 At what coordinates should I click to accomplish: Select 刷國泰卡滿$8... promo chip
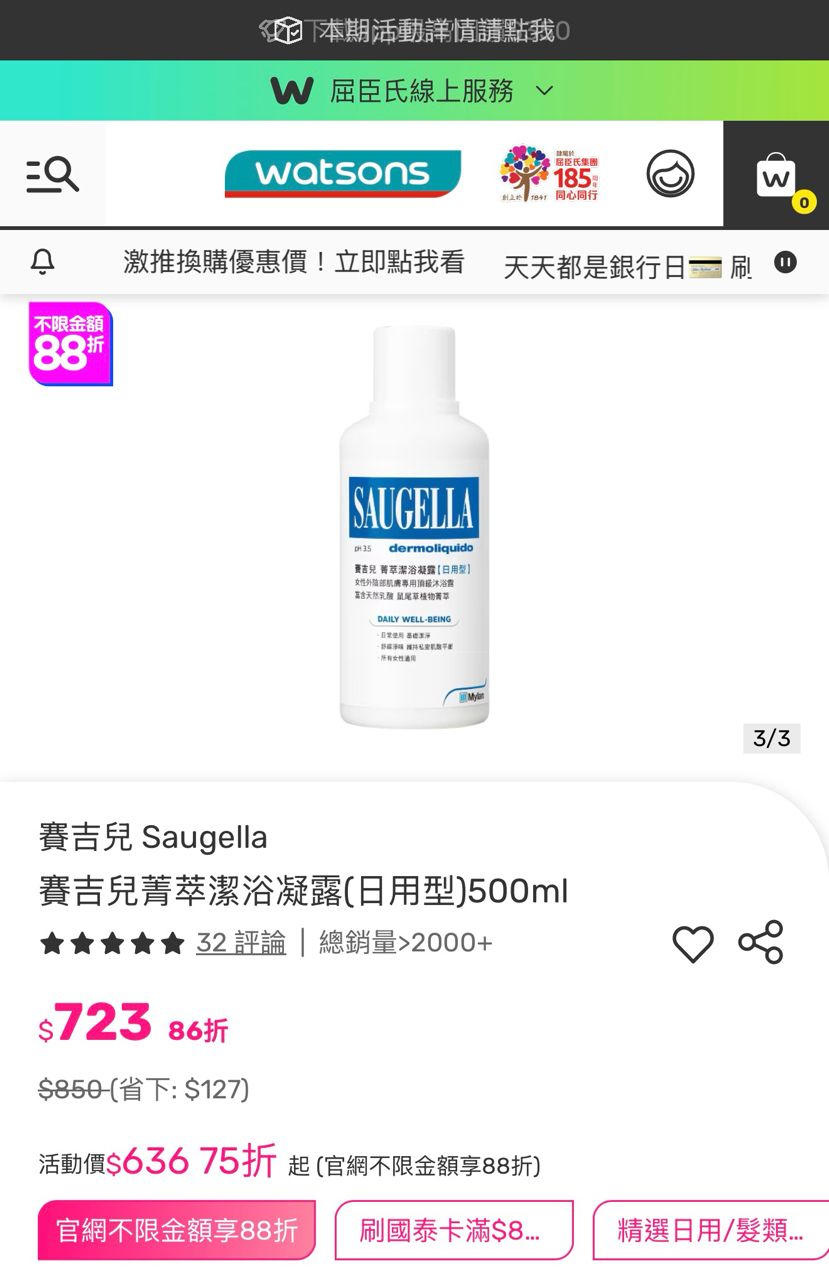click(454, 1230)
